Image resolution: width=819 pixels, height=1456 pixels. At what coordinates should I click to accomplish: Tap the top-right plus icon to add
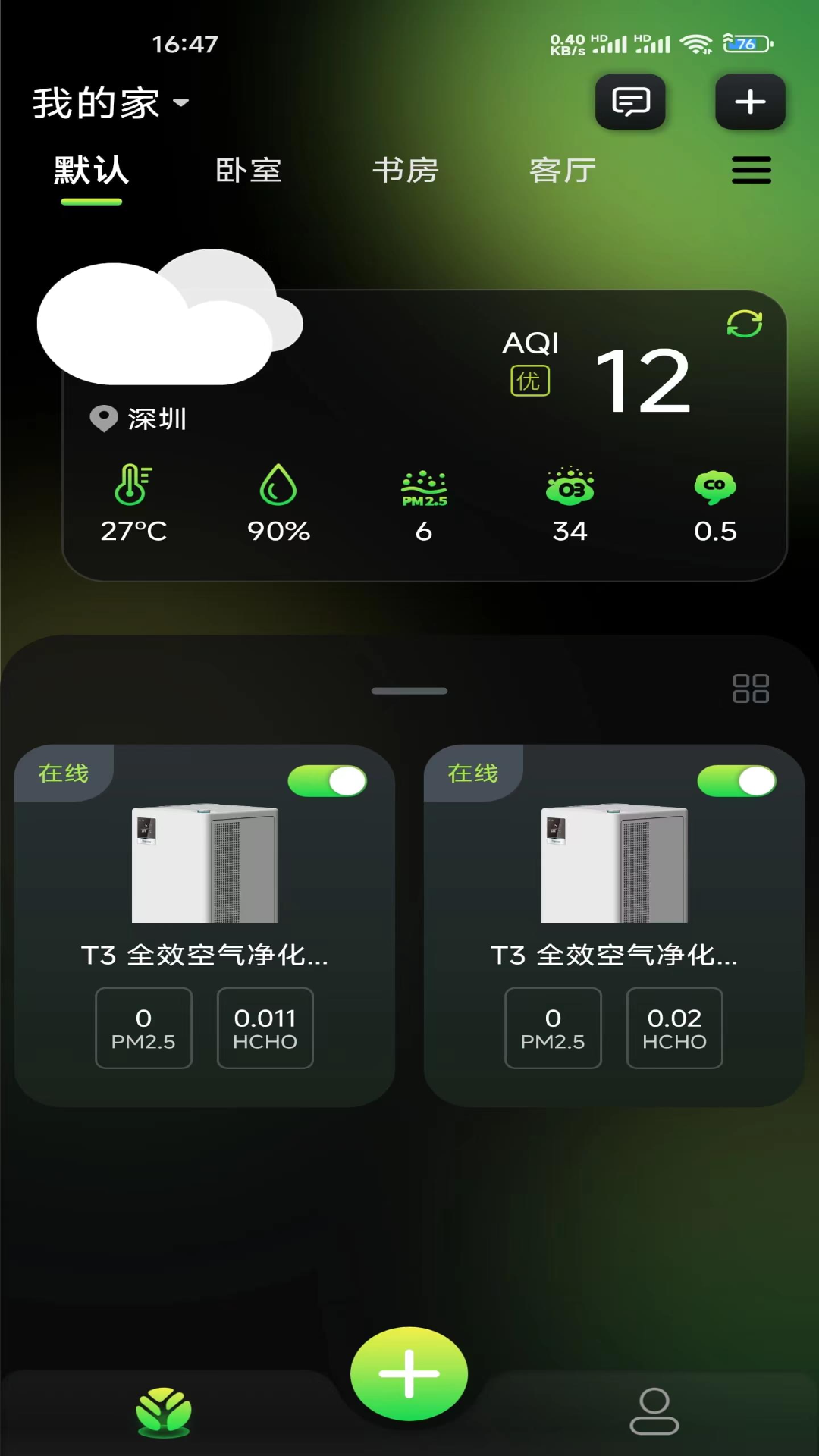(750, 102)
